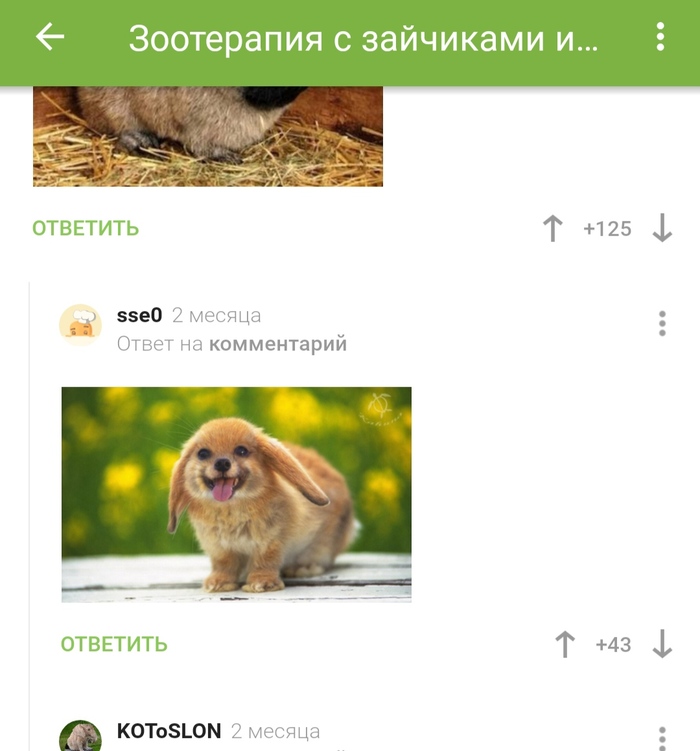The width and height of the screenshot is (700, 751).
Task: Upvote sse0's comment
Action: click(565, 645)
